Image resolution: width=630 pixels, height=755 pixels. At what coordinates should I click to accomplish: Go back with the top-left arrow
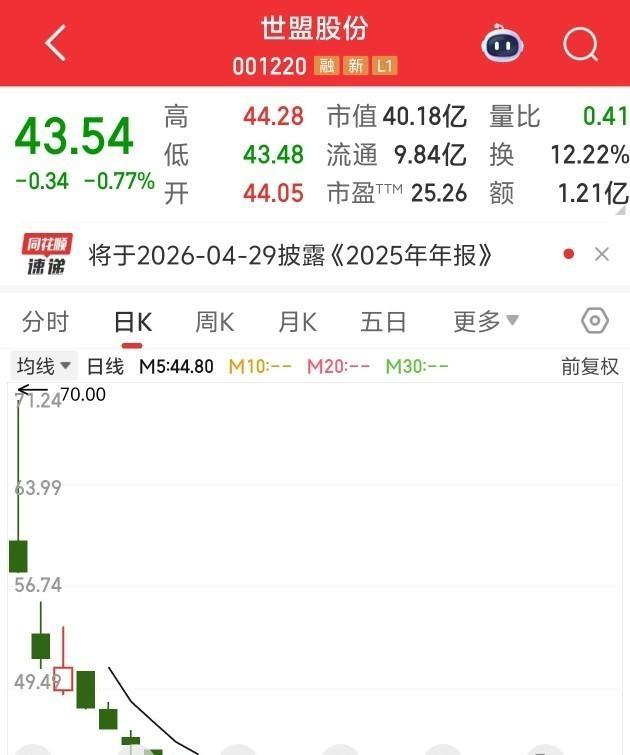coord(55,43)
